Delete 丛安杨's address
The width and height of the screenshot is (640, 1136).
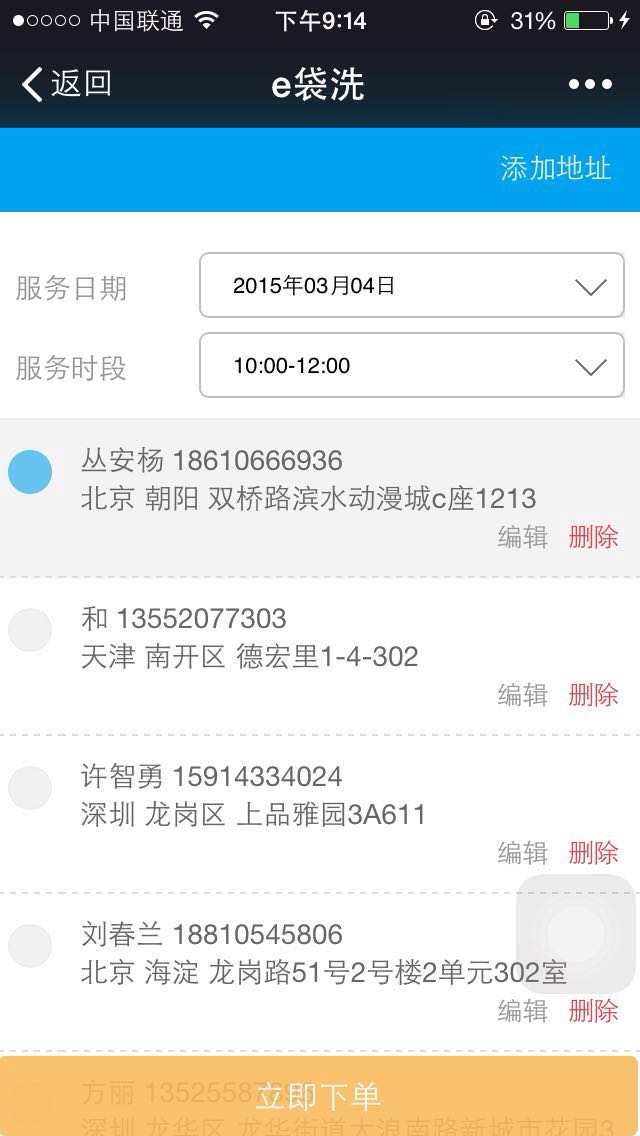pos(594,537)
